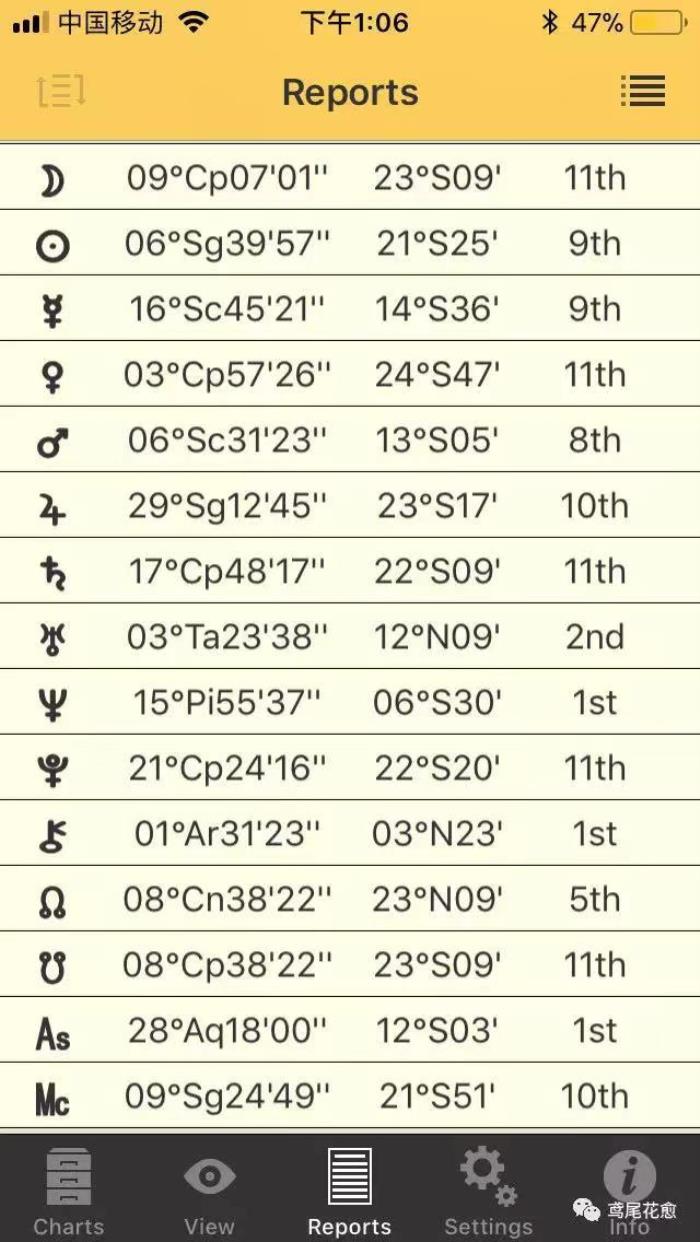700x1242 pixels.
Task: Open the list menu icon in the header
Action: pyautogui.click(x=642, y=92)
